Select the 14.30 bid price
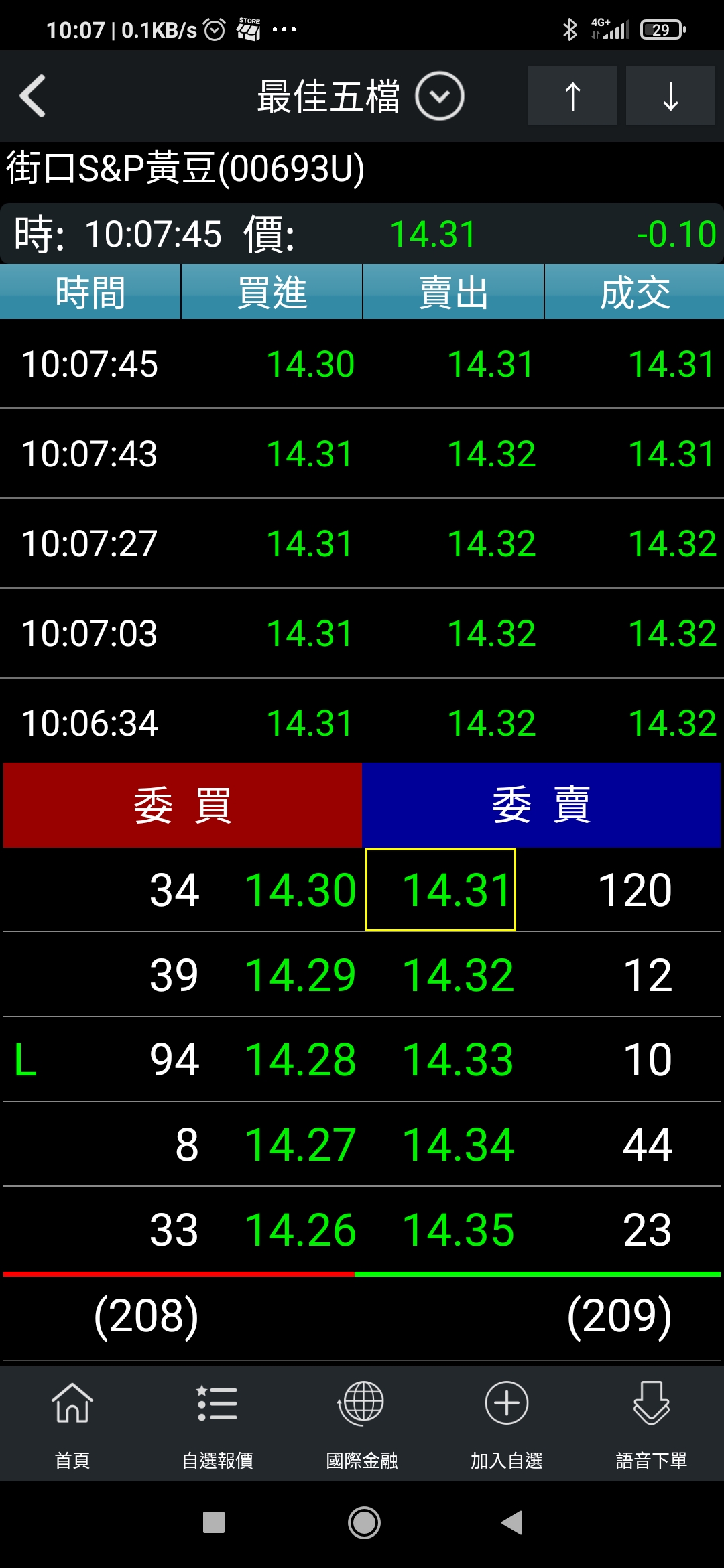This screenshot has height=1568, width=724. (x=300, y=890)
